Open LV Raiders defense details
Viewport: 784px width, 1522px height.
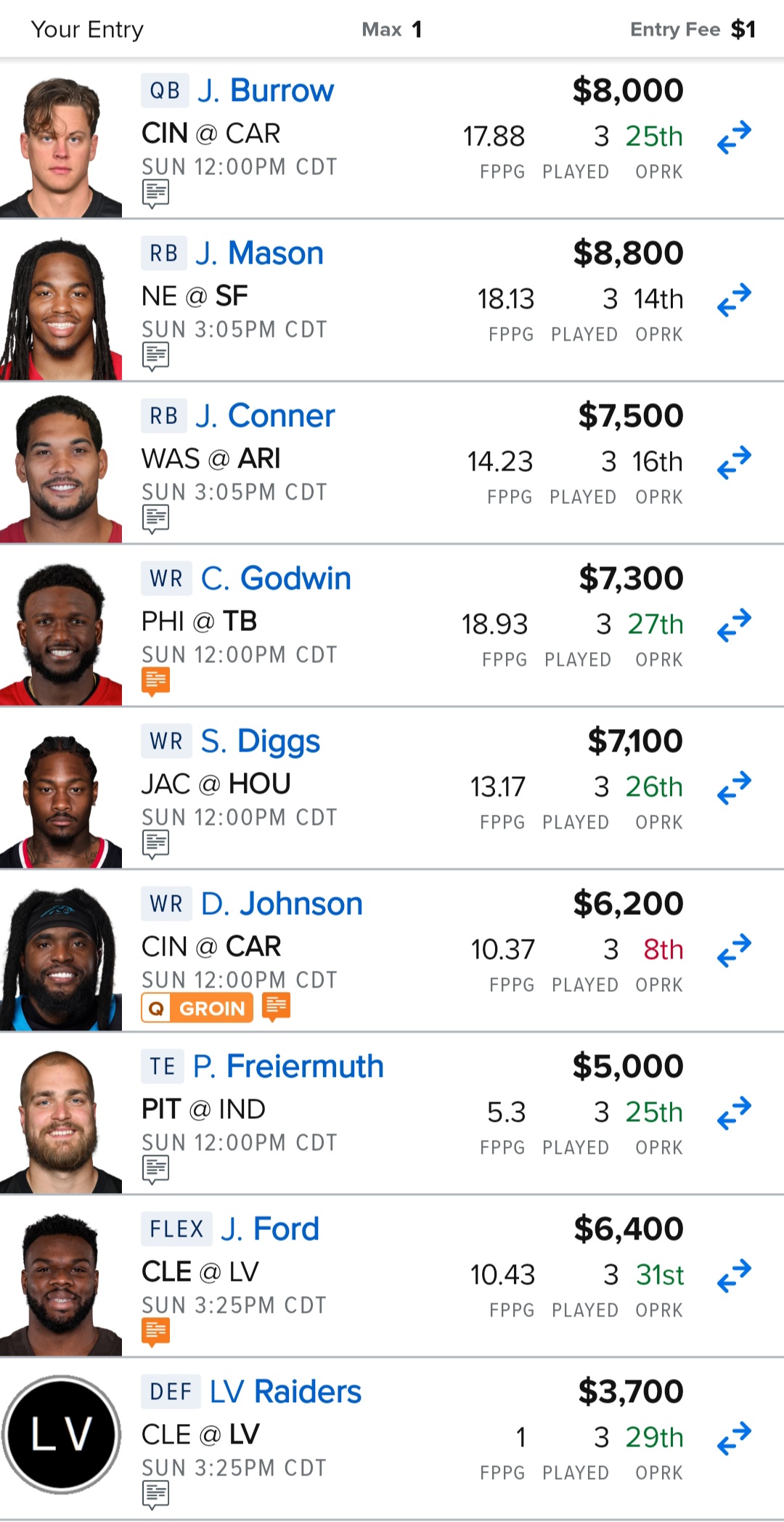(285, 1392)
